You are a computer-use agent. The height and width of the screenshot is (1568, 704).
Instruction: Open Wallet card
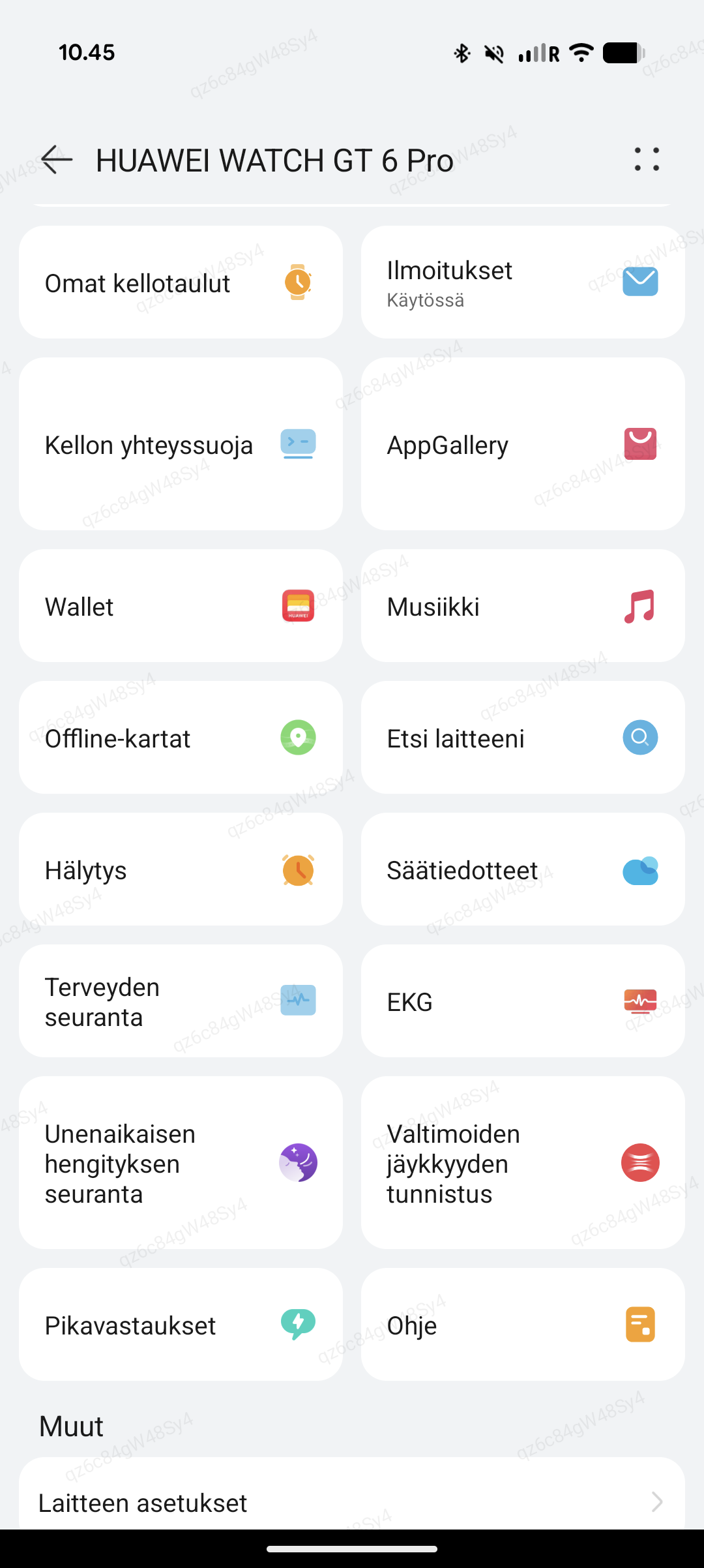(x=181, y=606)
